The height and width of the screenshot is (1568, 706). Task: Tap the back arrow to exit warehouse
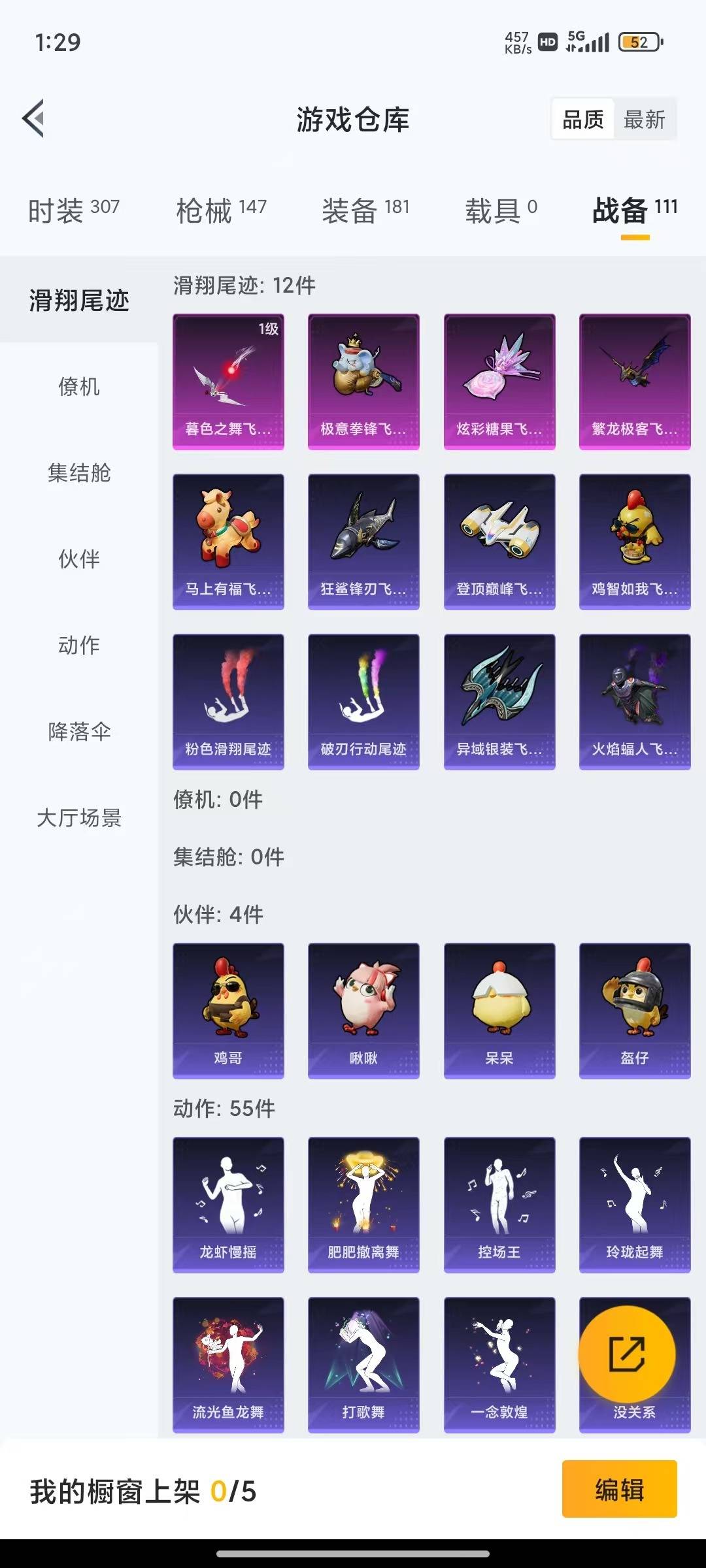click(32, 119)
